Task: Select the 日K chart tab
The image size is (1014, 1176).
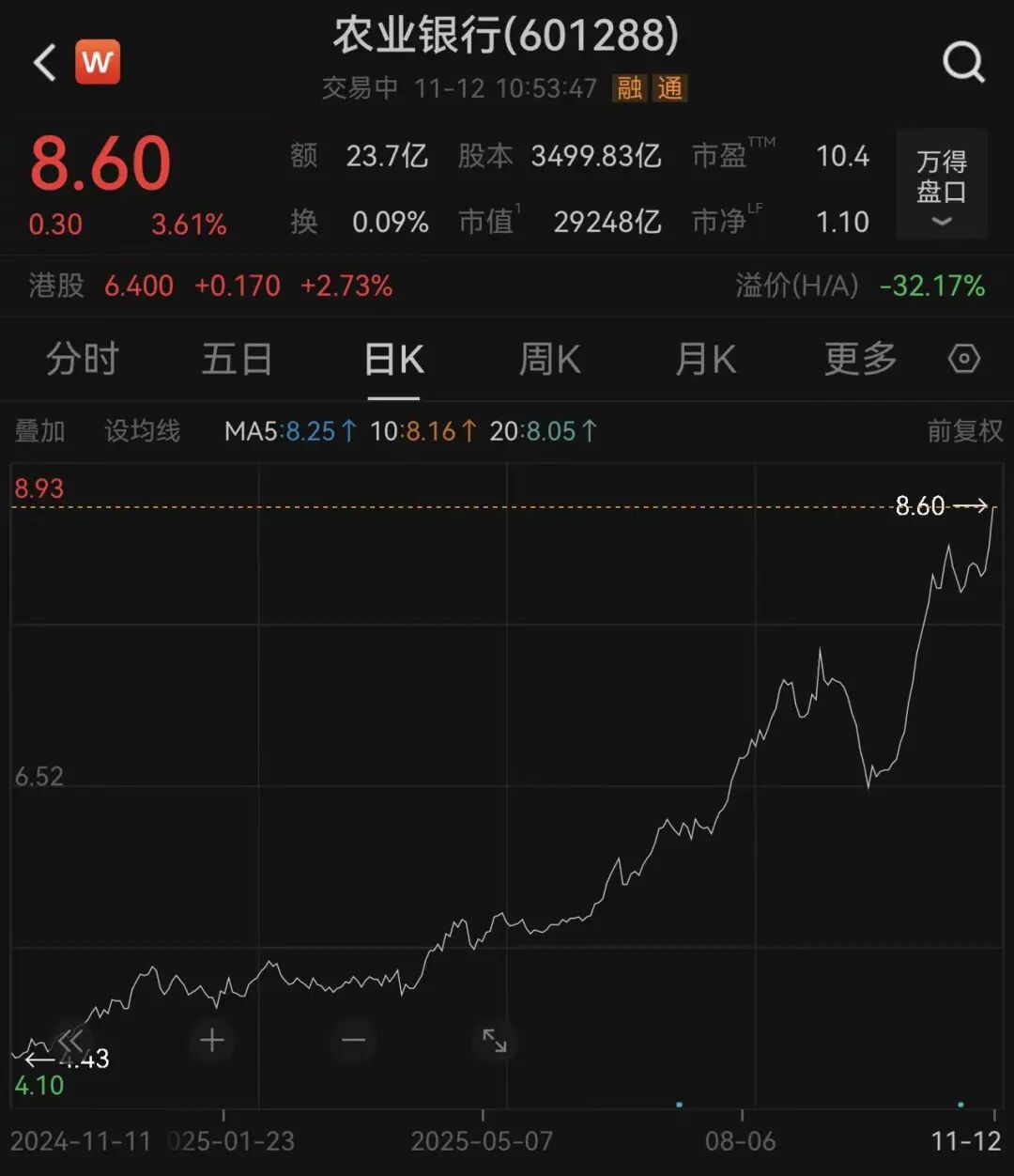Action: (x=393, y=360)
